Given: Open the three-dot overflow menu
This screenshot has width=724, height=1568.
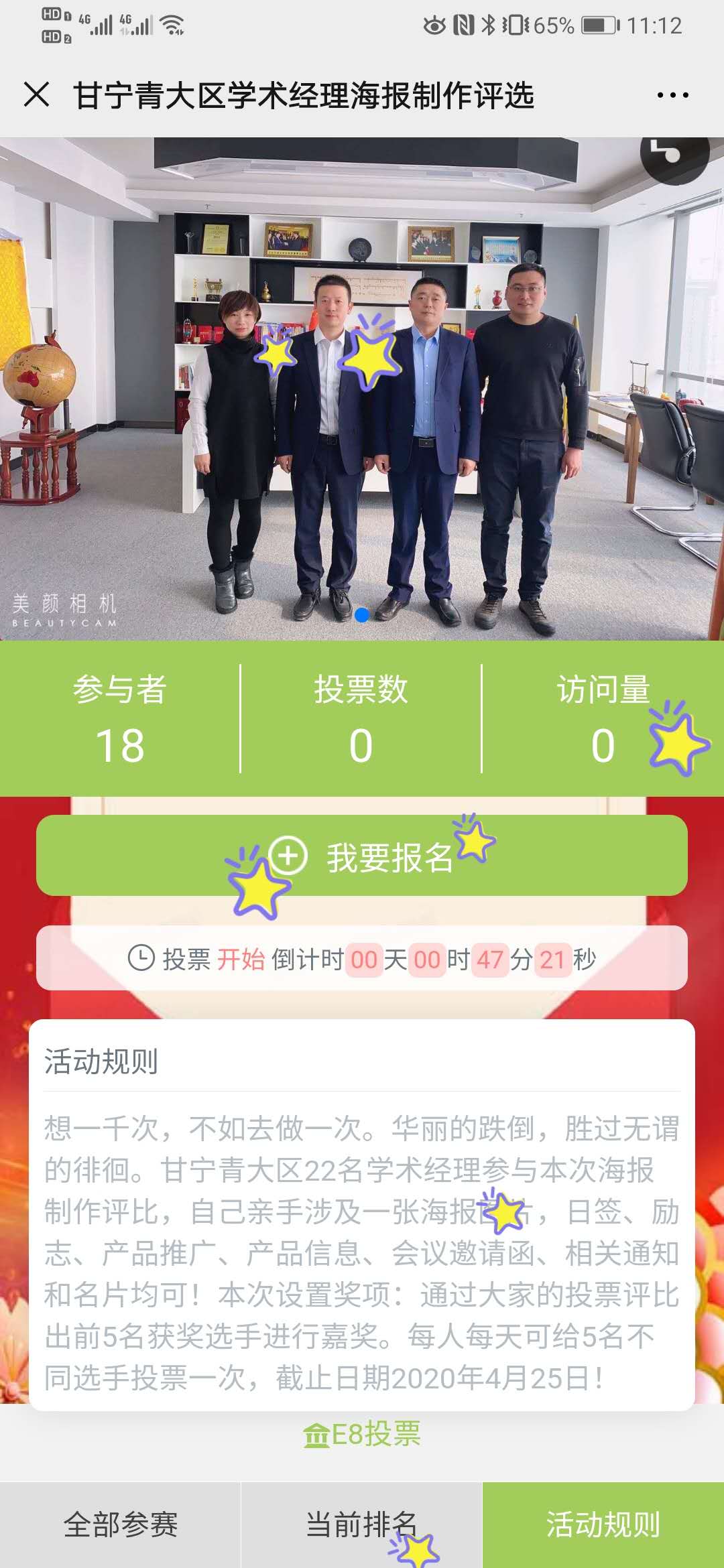Looking at the screenshot, I should click(672, 95).
